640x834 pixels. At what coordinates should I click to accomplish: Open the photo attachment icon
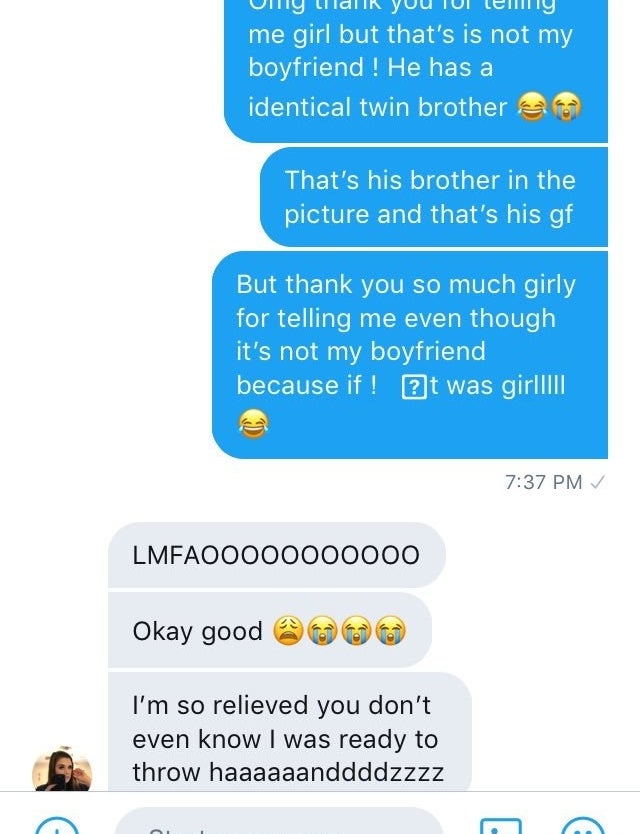(501, 826)
